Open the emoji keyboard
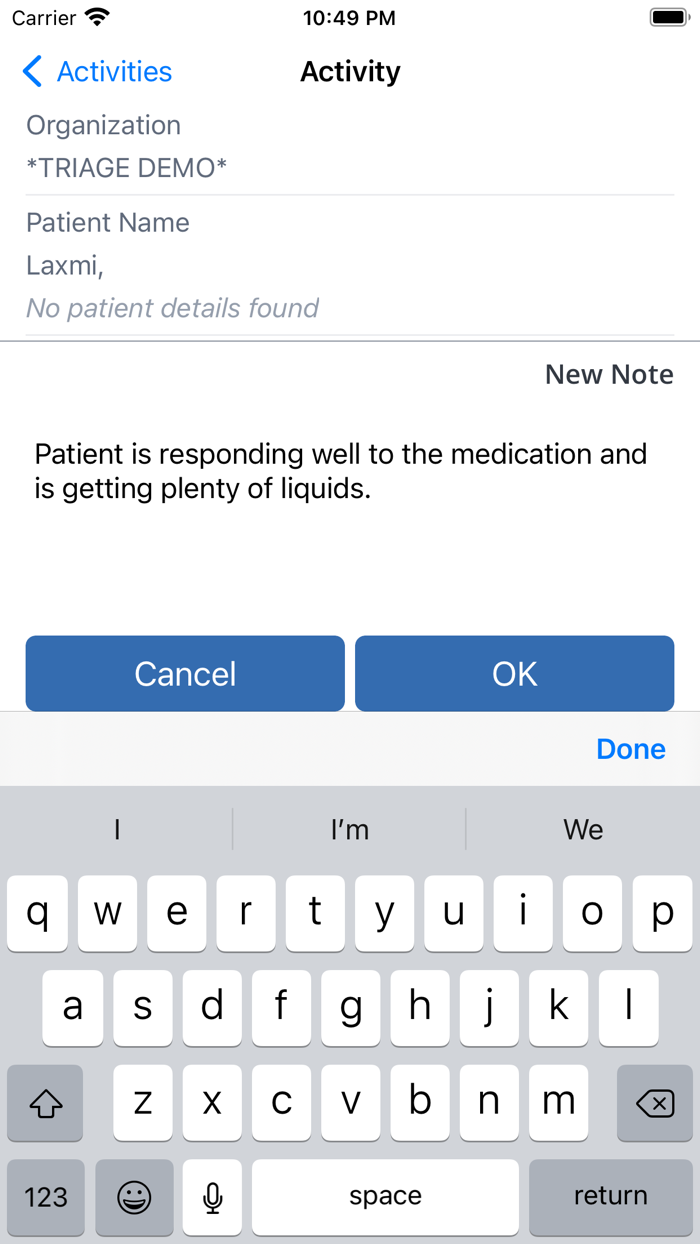The width and height of the screenshot is (700, 1244). point(134,1197)
